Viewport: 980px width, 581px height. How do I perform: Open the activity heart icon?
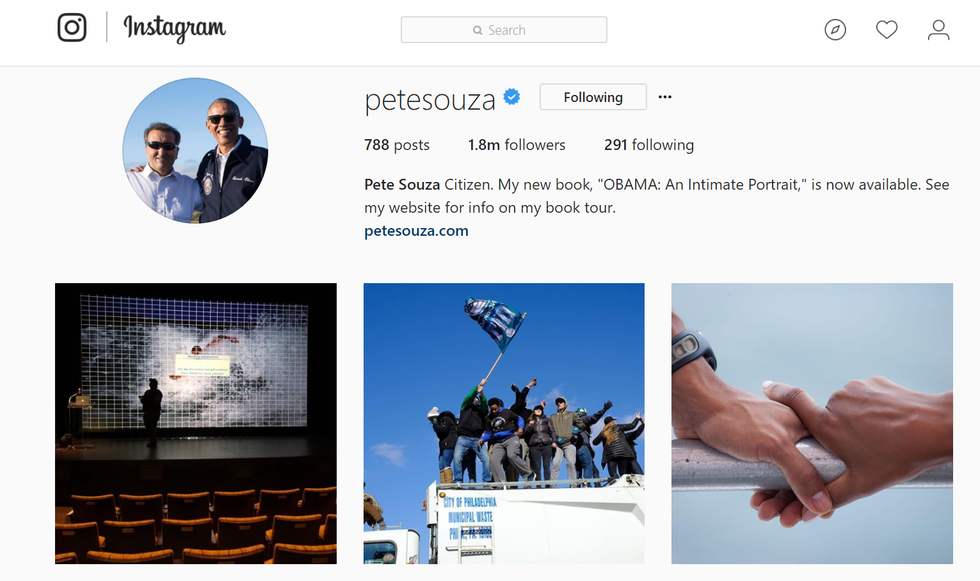coord(886,30)
